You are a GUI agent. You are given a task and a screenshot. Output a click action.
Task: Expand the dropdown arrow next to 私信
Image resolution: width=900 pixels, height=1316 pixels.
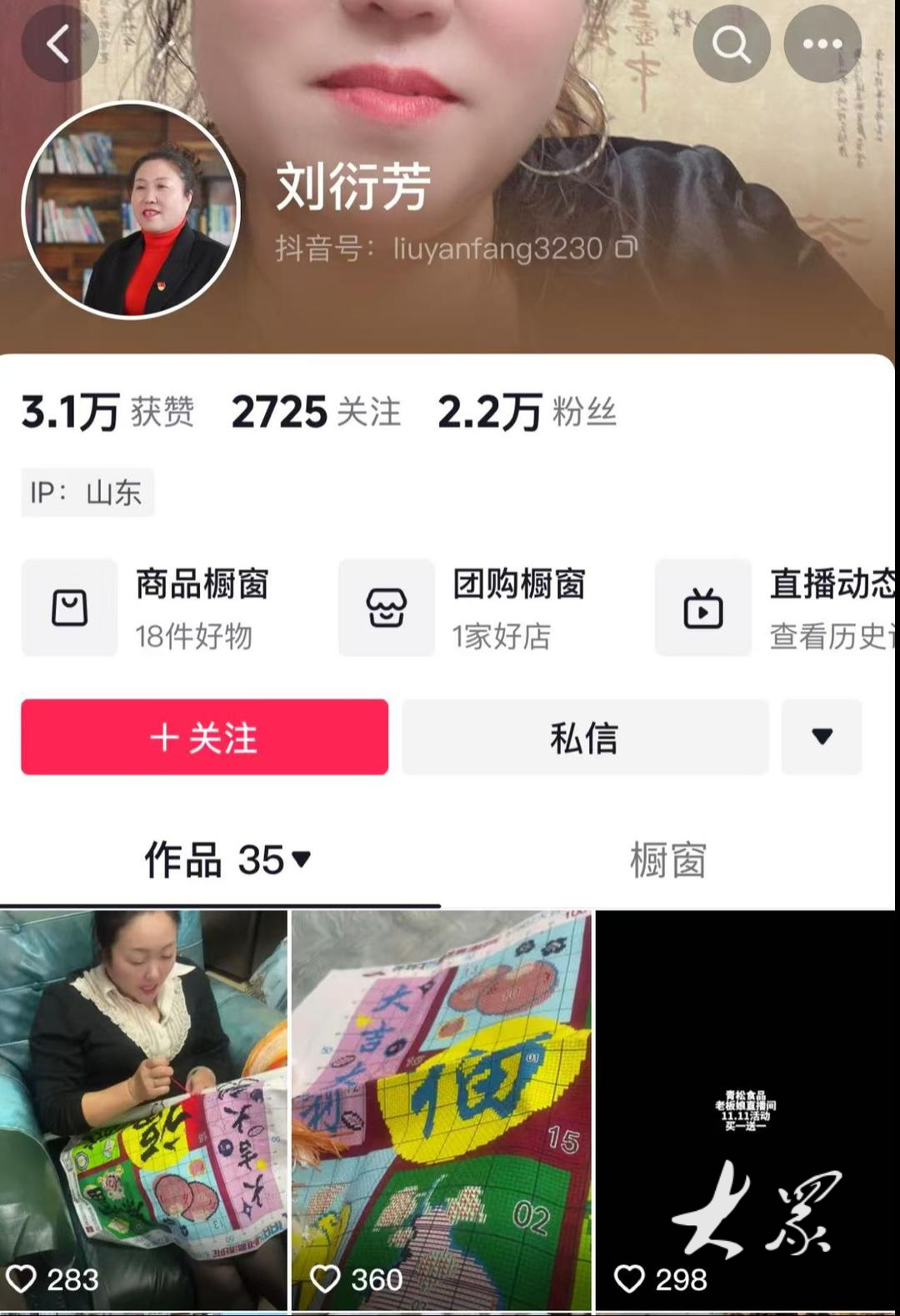tap(822, 738)
